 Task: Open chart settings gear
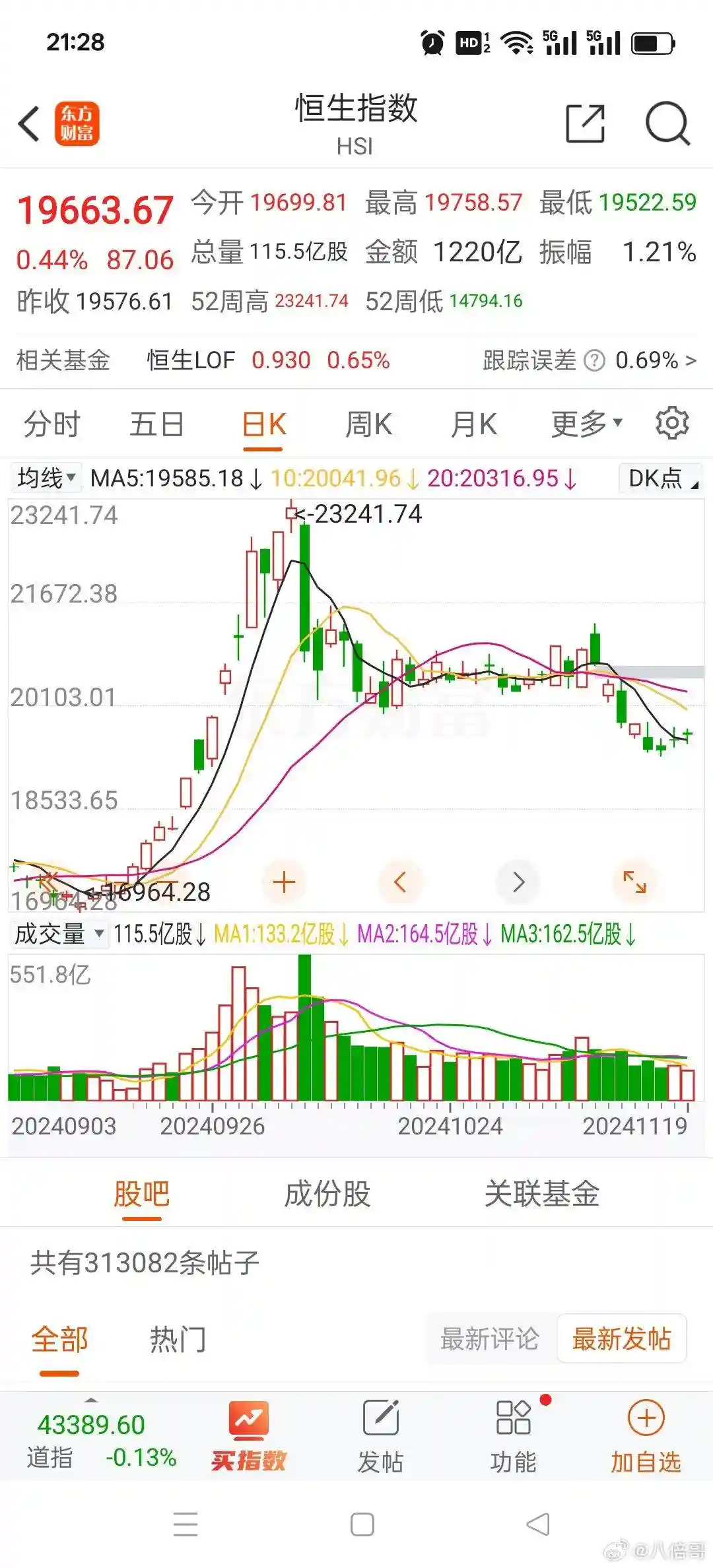[672, 423]
